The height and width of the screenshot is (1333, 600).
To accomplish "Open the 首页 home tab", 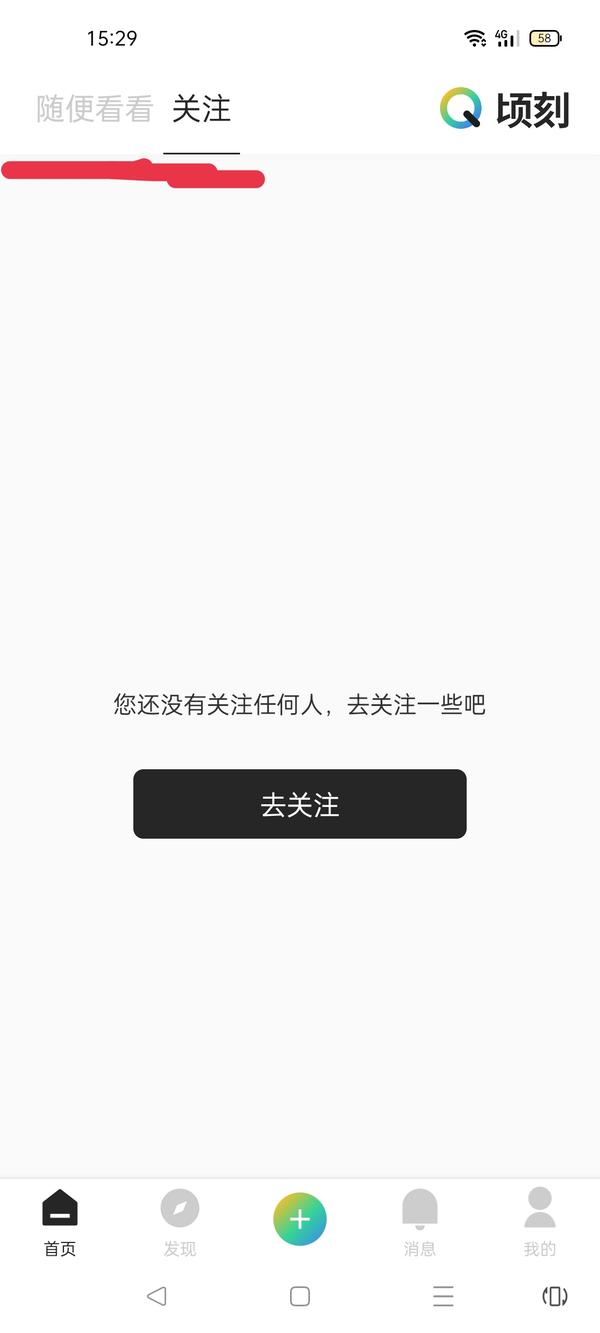I will pos(60,1221).
